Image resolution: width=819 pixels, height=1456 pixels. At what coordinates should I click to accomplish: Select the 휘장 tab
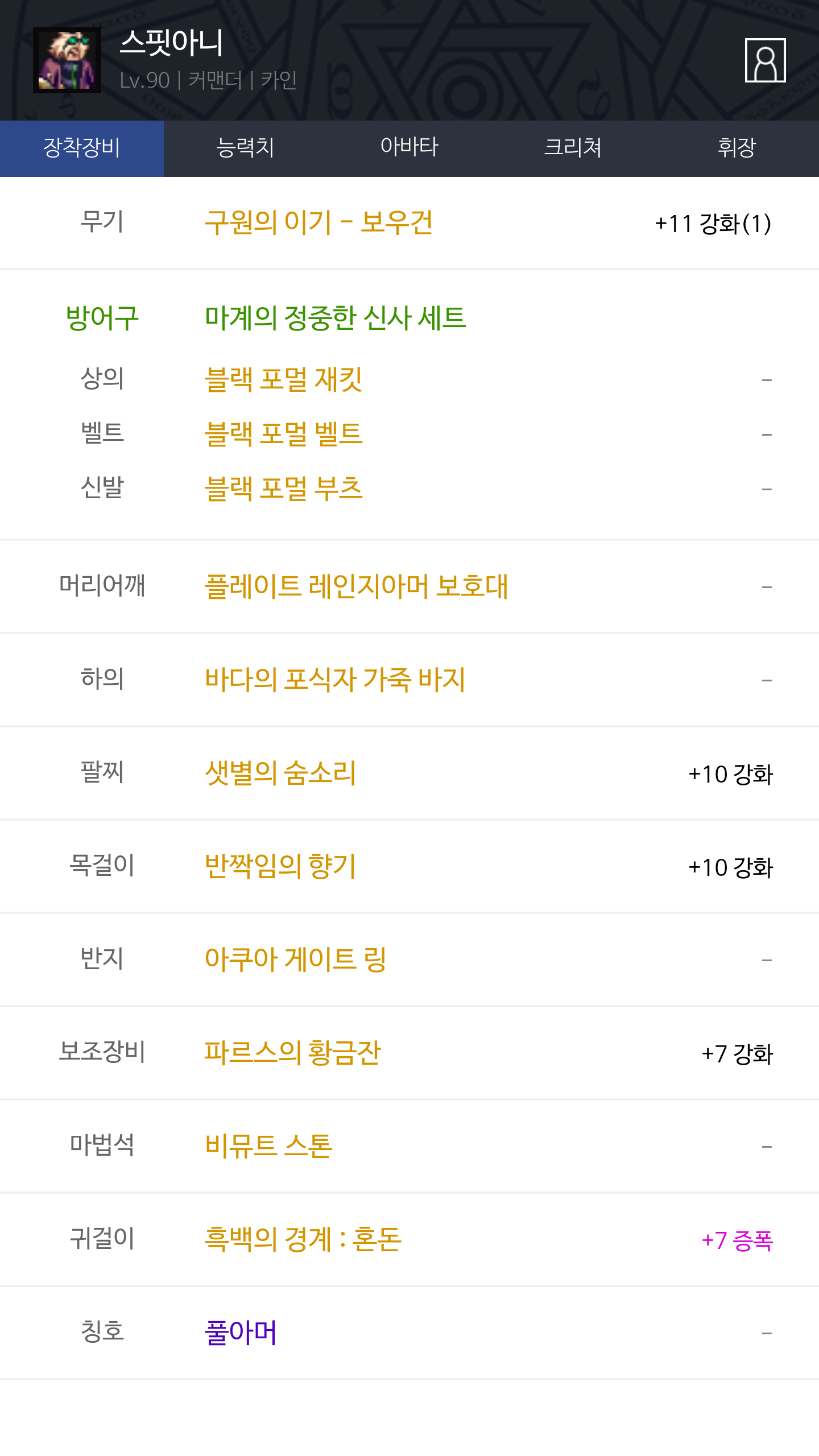coord(737,148)
